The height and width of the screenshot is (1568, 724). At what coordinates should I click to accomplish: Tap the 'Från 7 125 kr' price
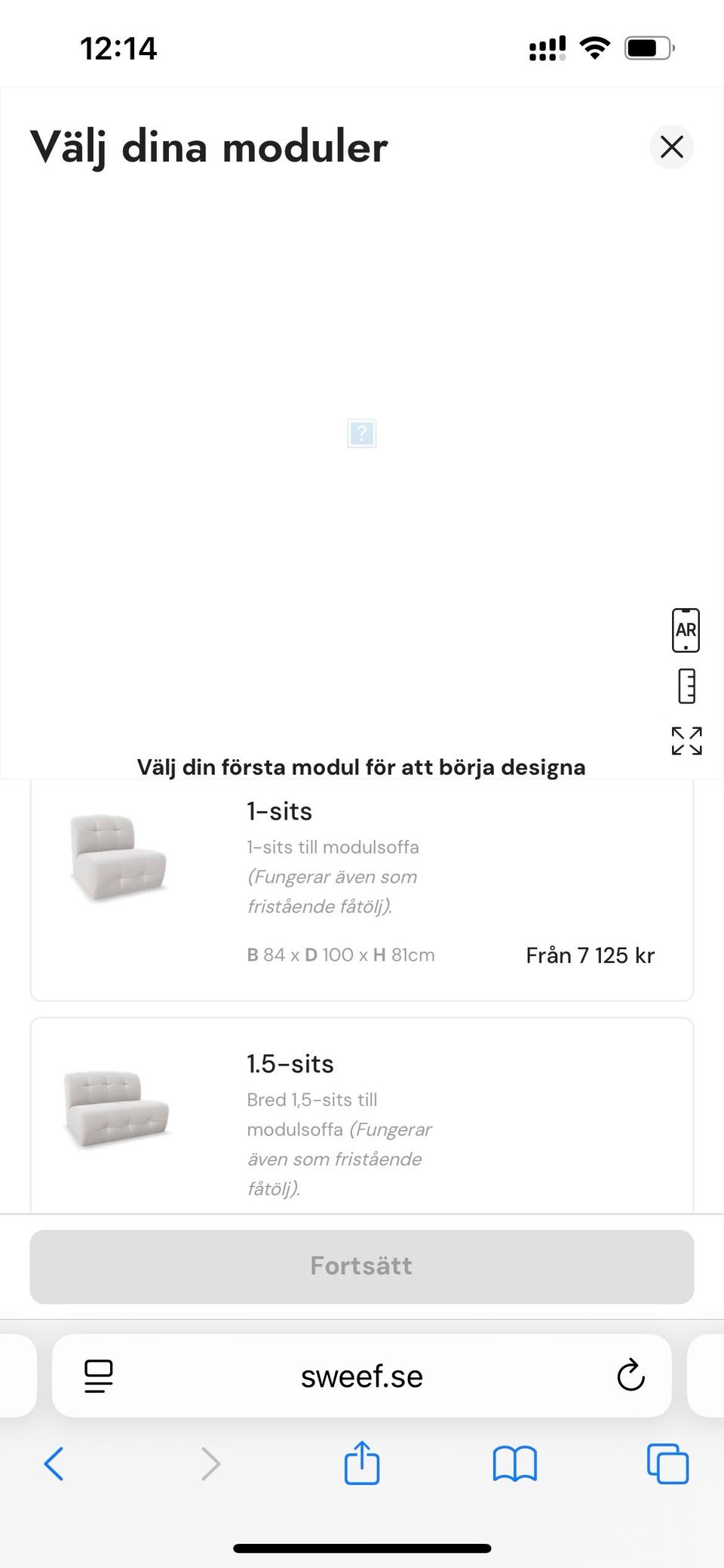point(590,955)
